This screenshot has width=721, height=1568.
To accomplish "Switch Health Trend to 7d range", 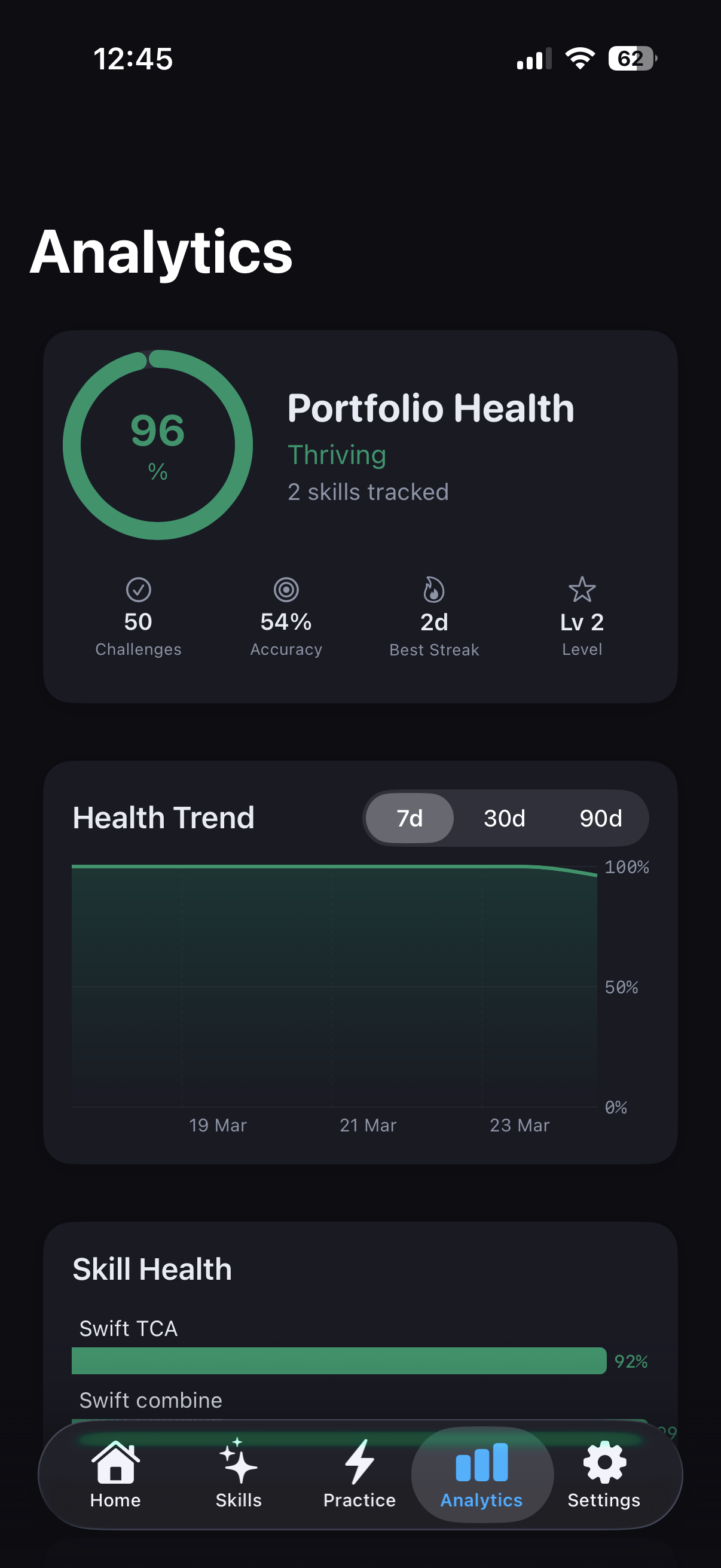I will [x=410, y=818].
